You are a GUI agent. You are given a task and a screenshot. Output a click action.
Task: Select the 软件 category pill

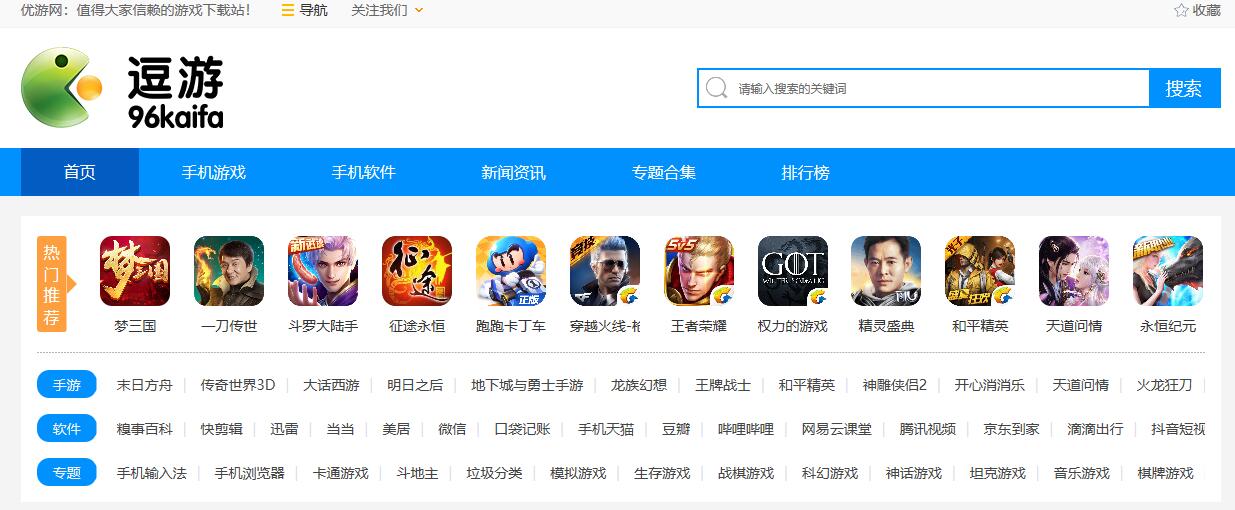click(67, 429)
